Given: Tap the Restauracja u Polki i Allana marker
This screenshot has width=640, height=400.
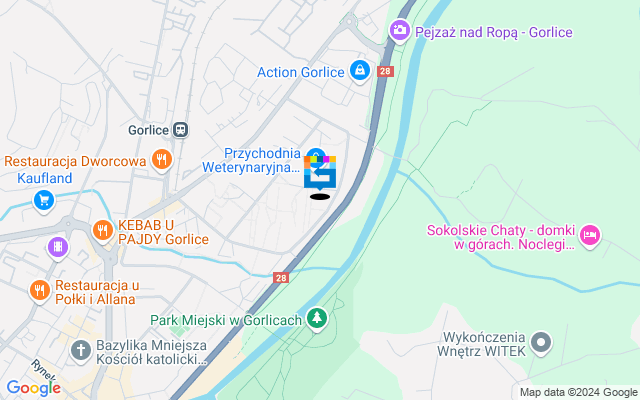Looking at the screenshot, I should click(40, 290).
